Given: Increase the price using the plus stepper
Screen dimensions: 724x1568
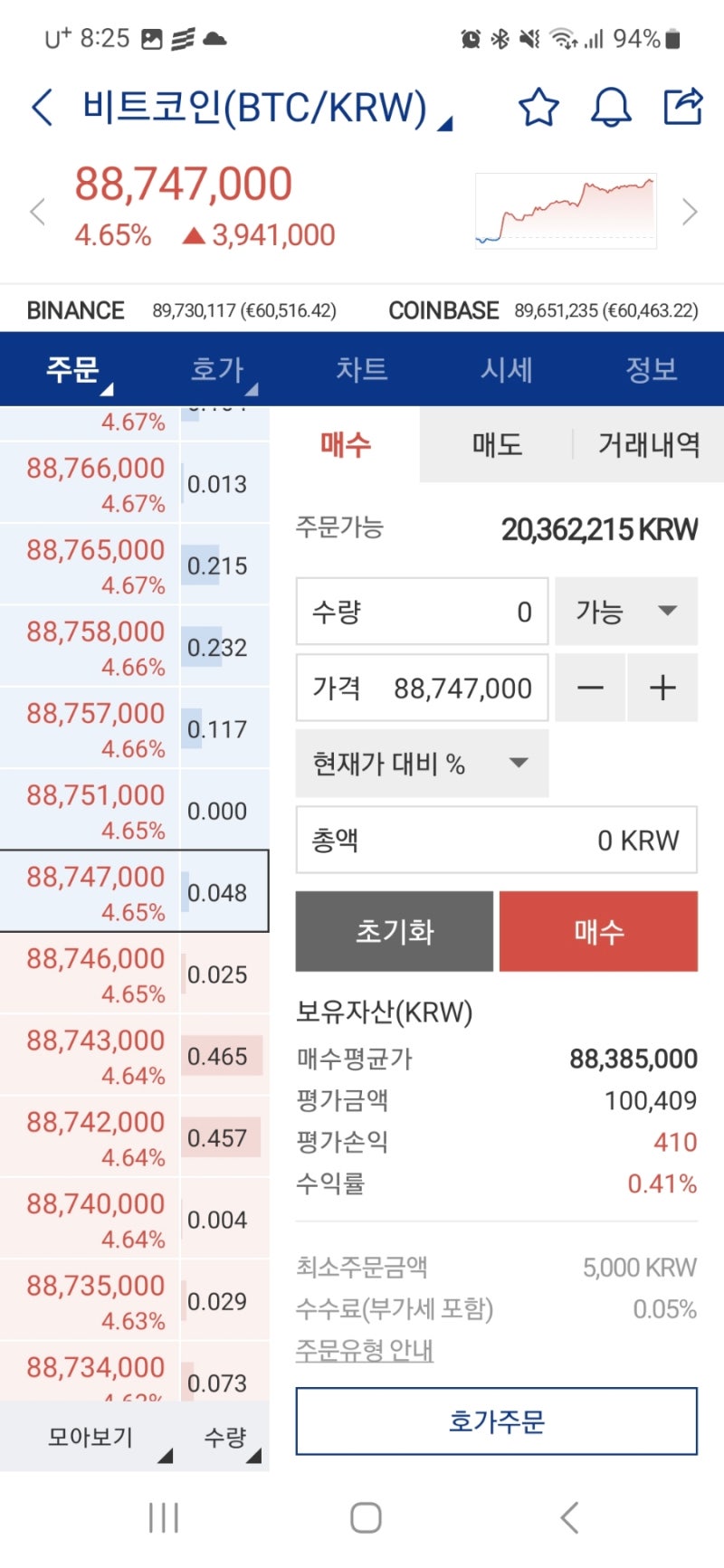Looking at the screenshot, I should coord(662,688).
